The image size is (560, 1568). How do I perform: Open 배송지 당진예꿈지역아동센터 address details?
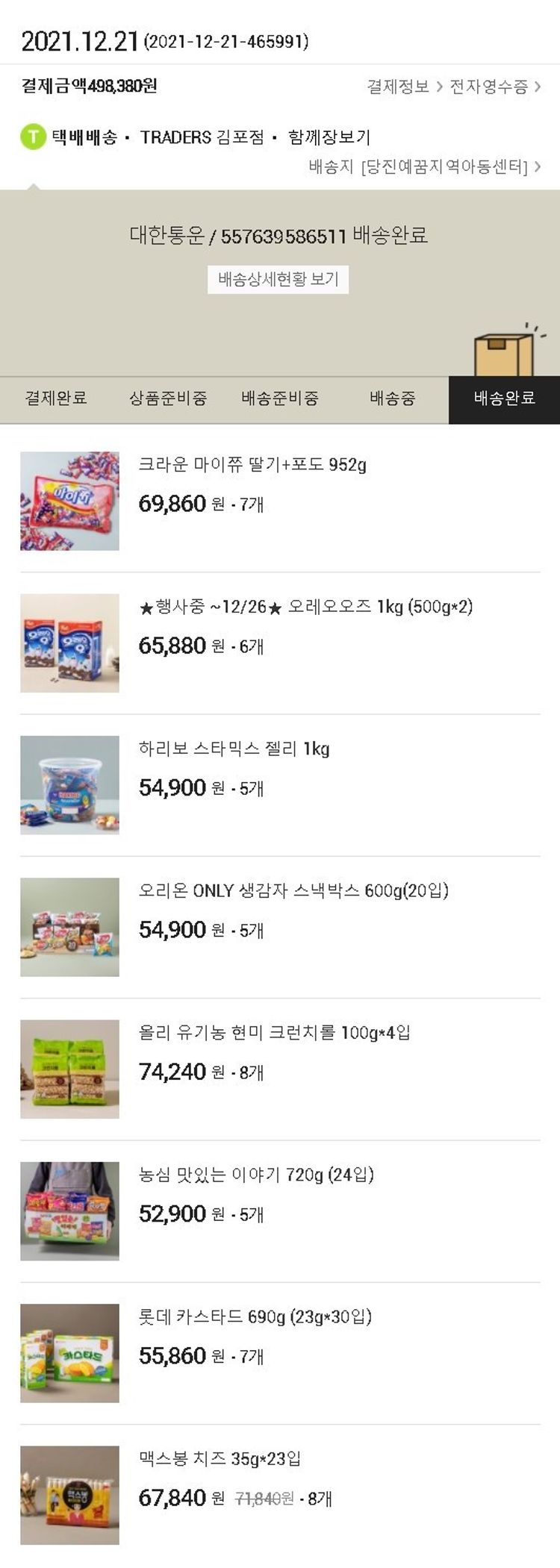[x=424, y=166]
